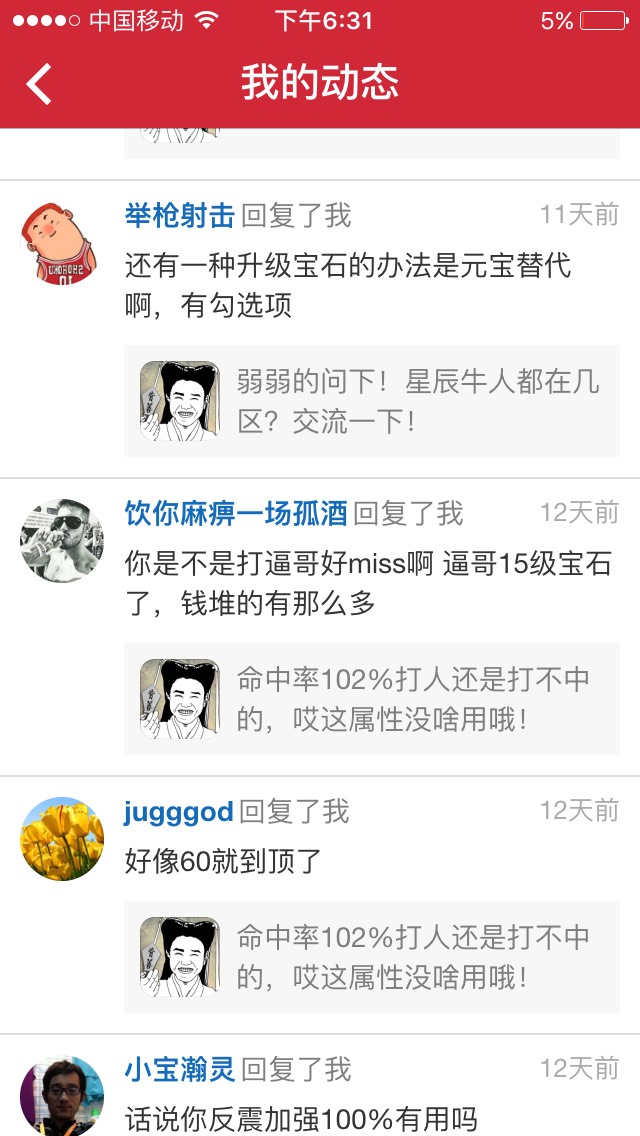
Task: Open reply 话说你反震加强100%有用吗
Action: (300, 1119)
